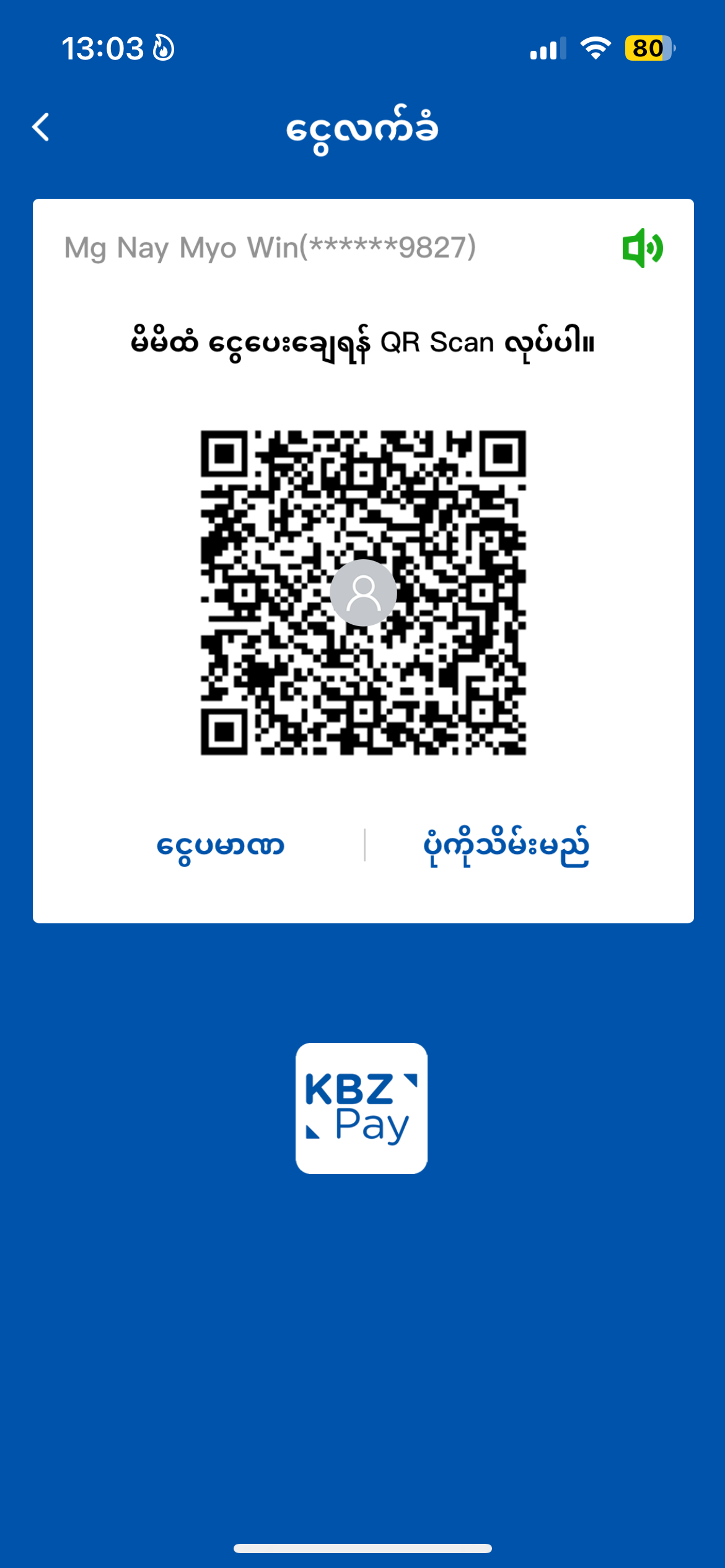The image size is (725, 1568).
Task: Go back using the top-left arrow
Action: [x=41, y=128]
